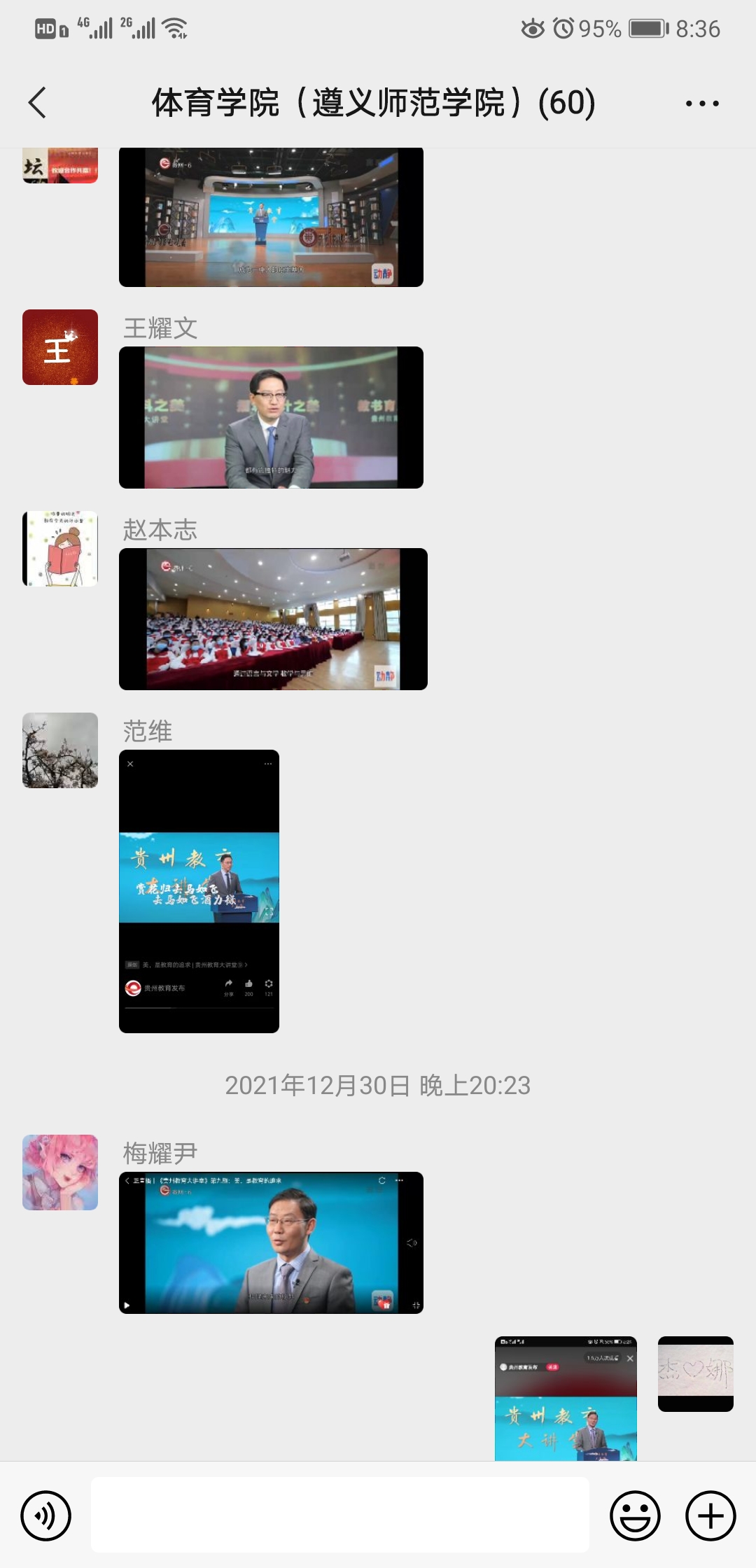Open the emoji picker
756x1568 pixels.
[x=635, y=1516]
